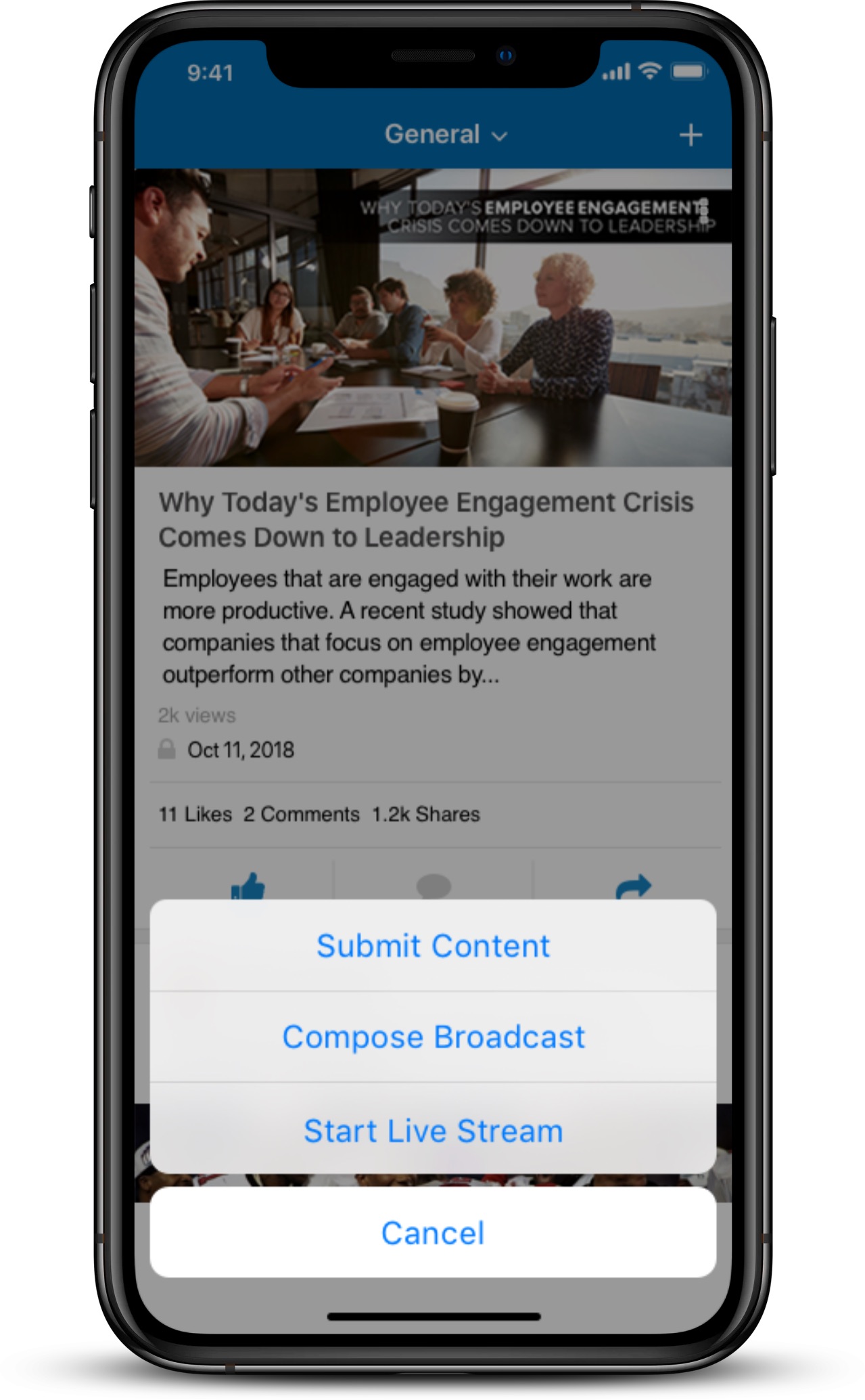Open the Employee Engagement Crisis article image
Screen dimensions: 865x1400
coord(433,317)
